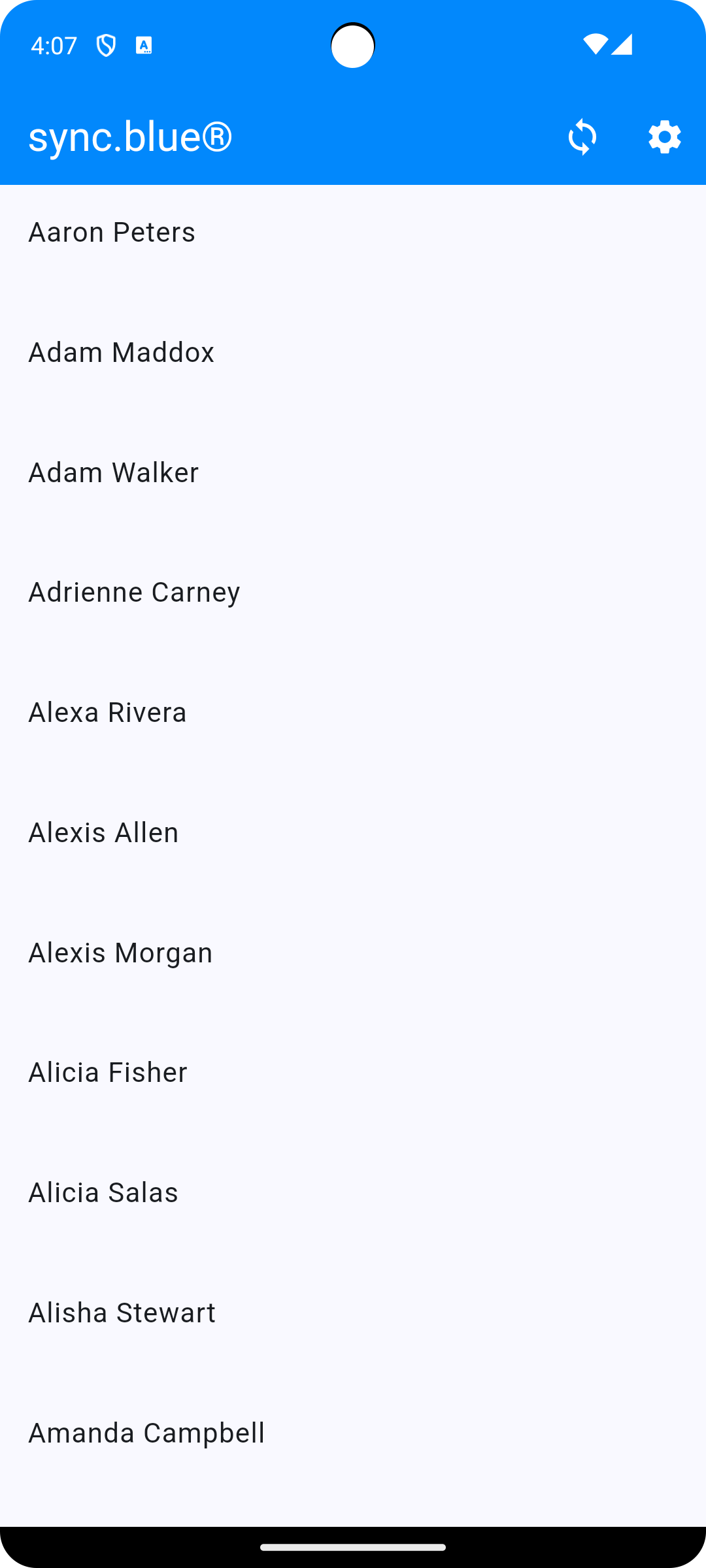View Adam Walker's contact
The image size is (706, 1568).
pyautogui.click(x=353, y=473)
